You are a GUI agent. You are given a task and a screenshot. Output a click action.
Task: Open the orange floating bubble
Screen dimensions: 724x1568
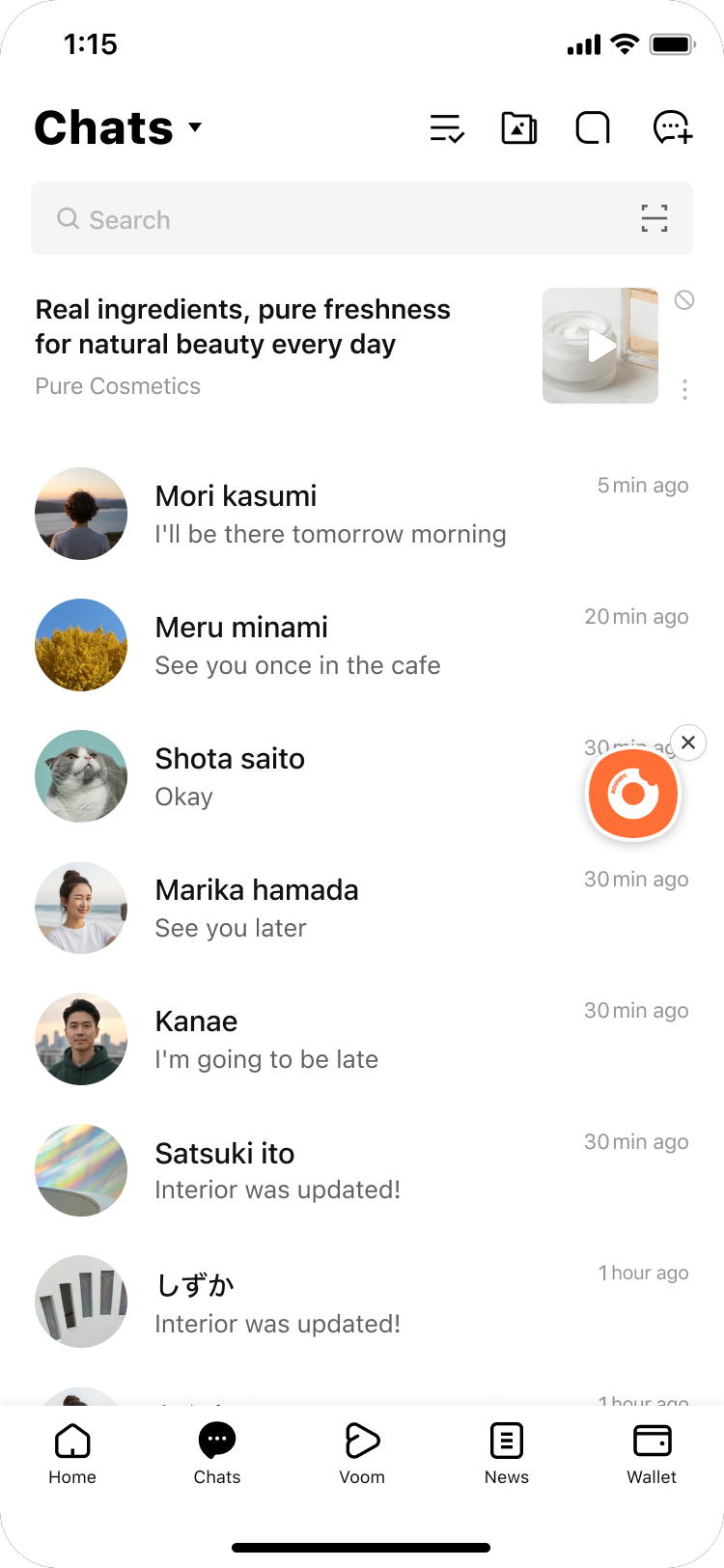(x=633, y=794)
